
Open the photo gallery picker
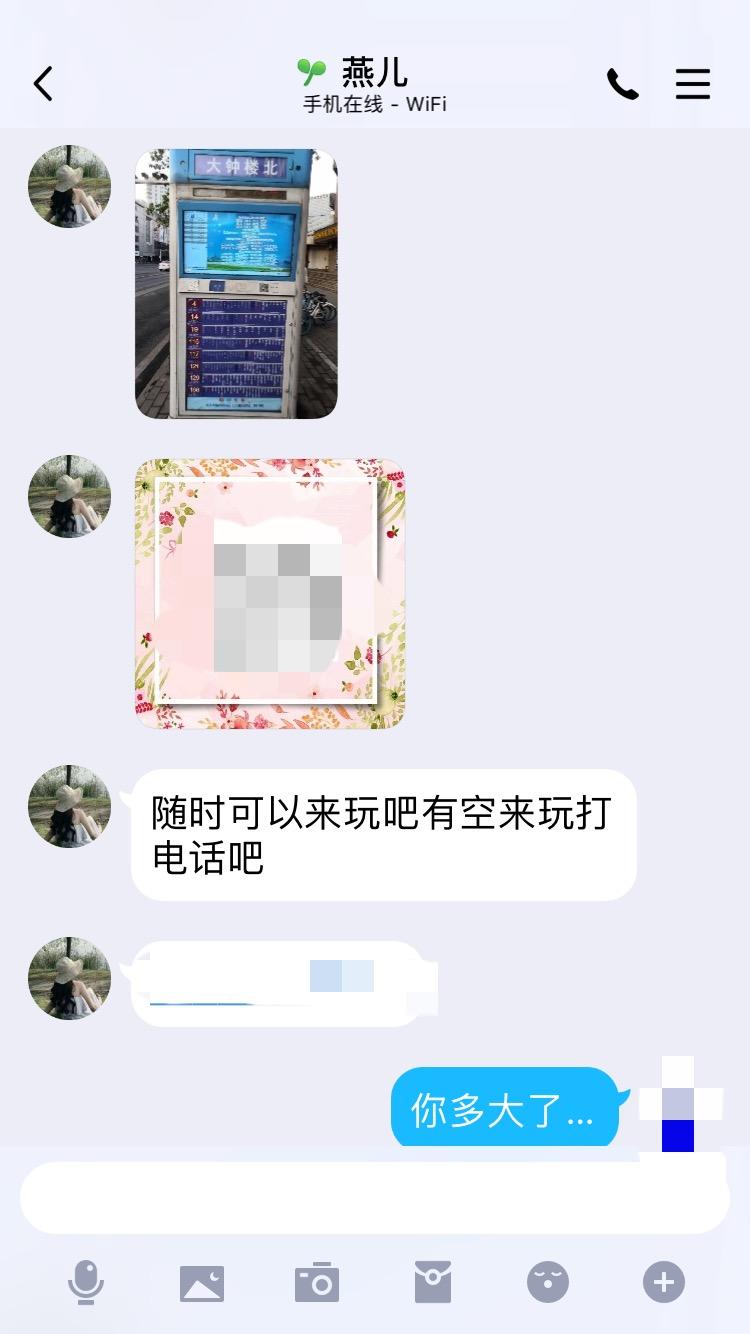click(202, 1282)
